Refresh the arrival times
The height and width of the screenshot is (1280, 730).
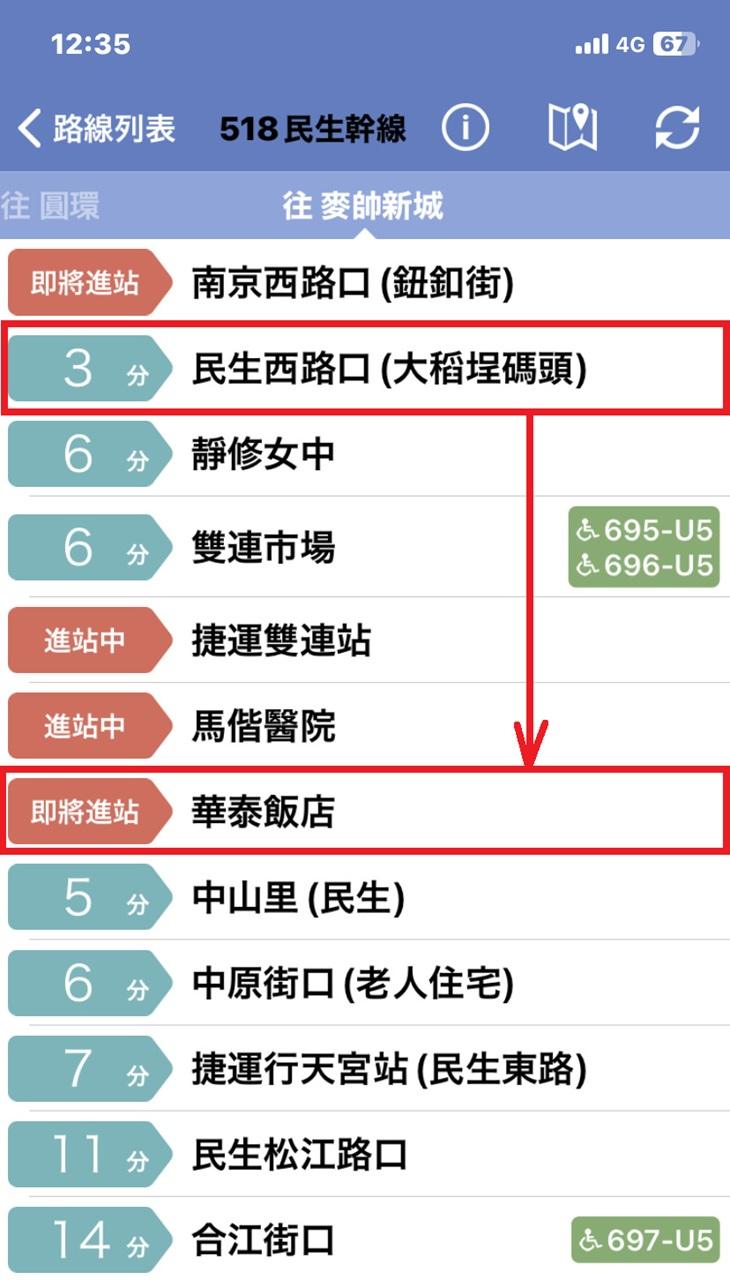point(677,128)
